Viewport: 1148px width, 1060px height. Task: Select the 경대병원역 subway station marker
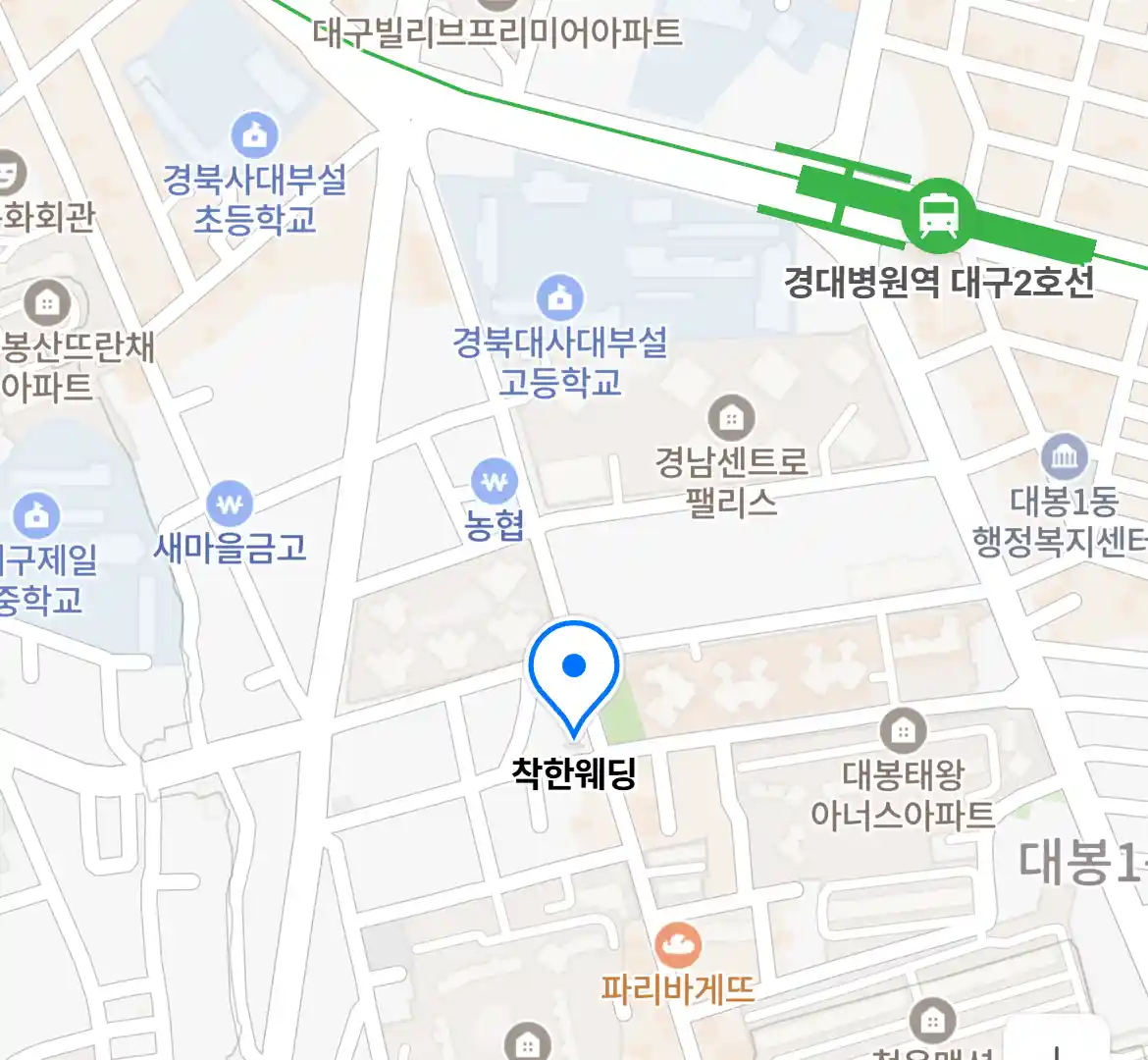coord(938,215)
